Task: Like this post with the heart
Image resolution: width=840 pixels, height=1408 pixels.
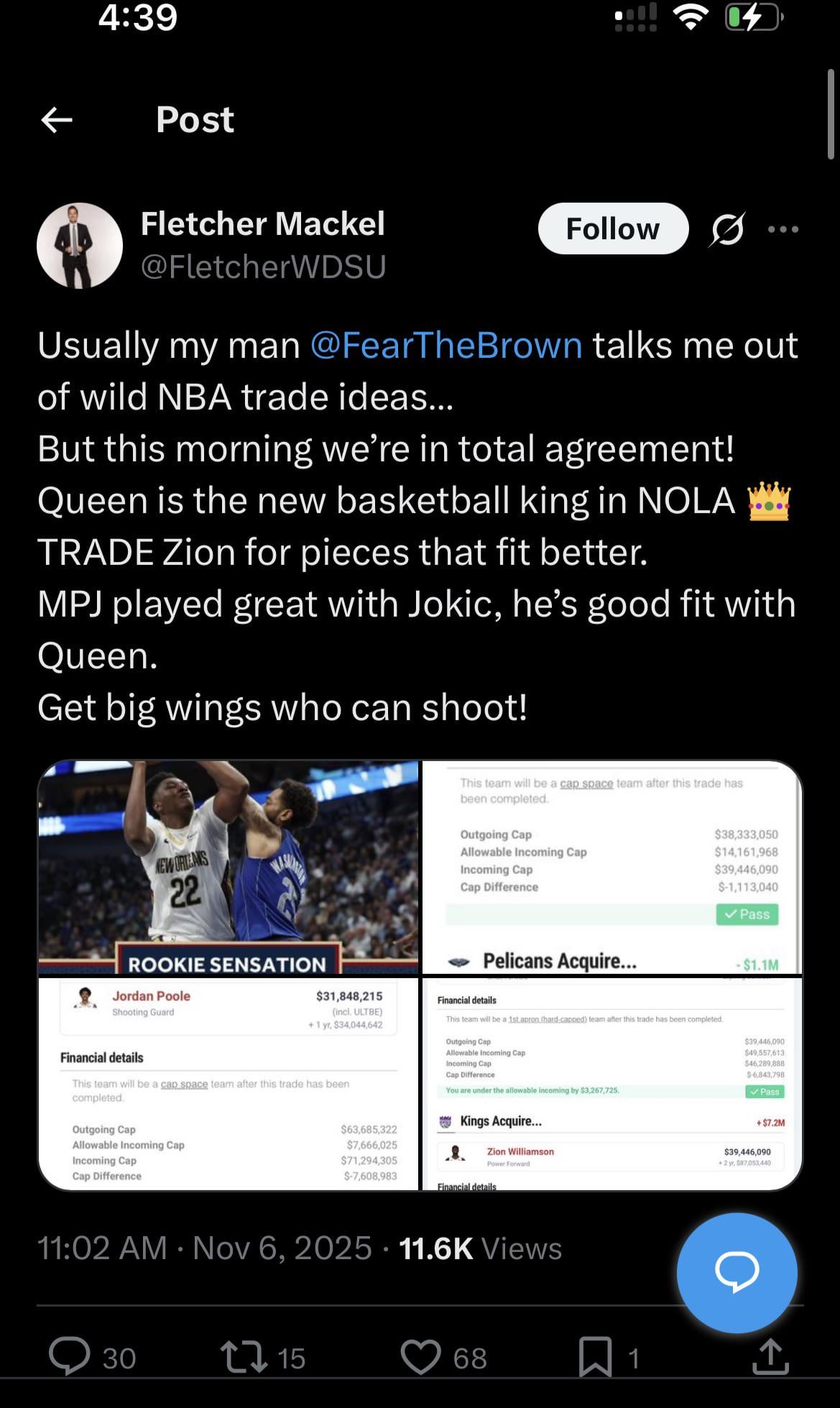Action: pos(420,1357)
